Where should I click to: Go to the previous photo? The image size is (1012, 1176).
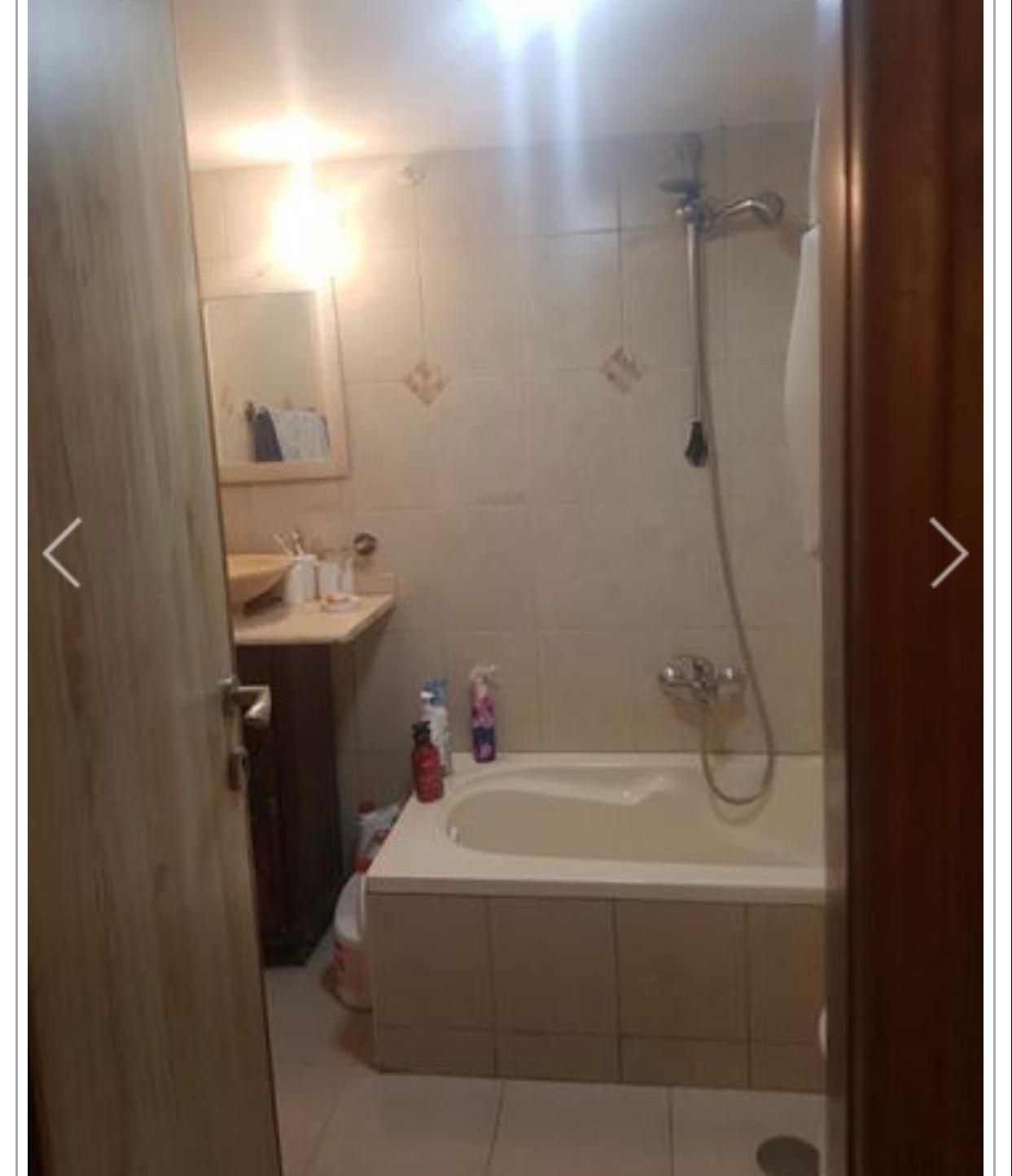62,553
